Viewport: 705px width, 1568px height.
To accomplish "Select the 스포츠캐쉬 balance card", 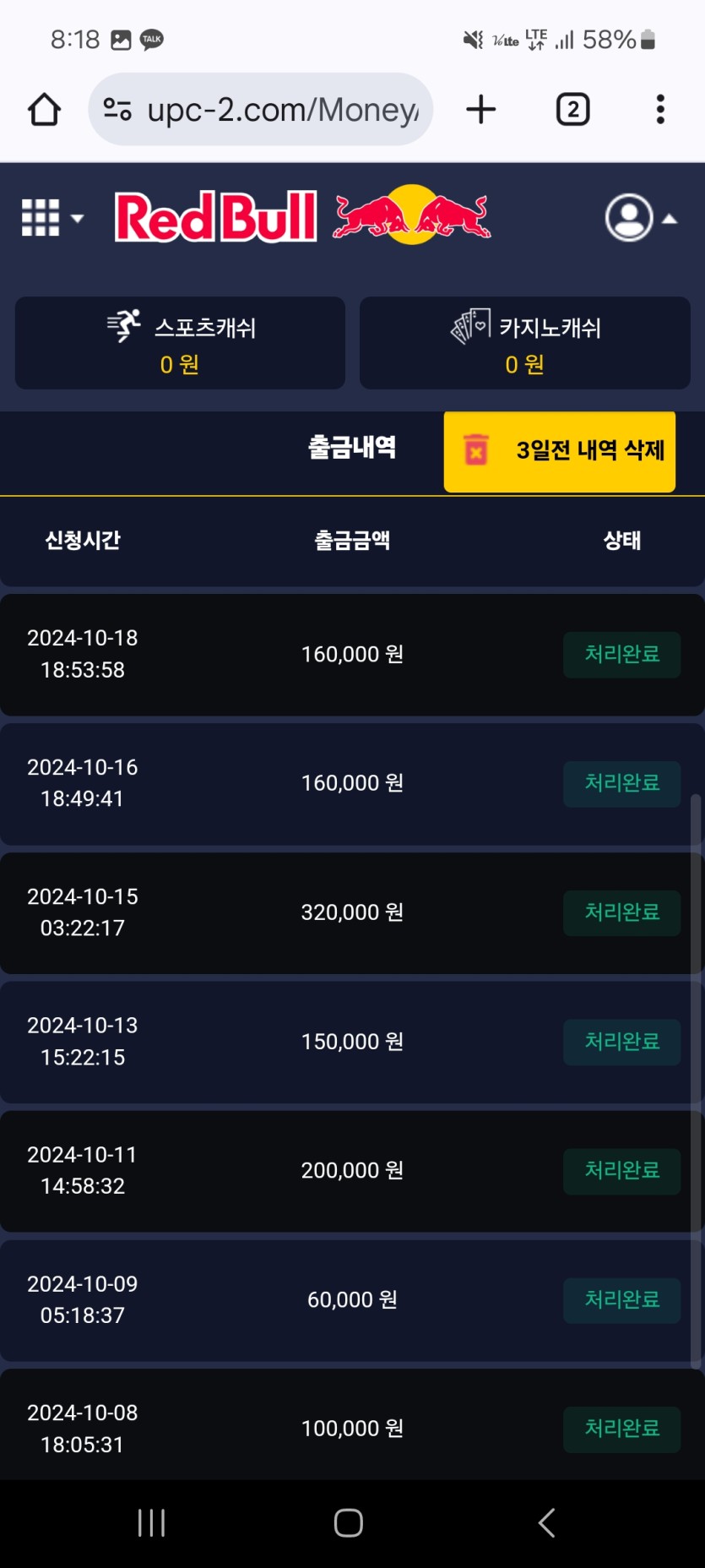I will pyautogui.click(x=180, y=343).
